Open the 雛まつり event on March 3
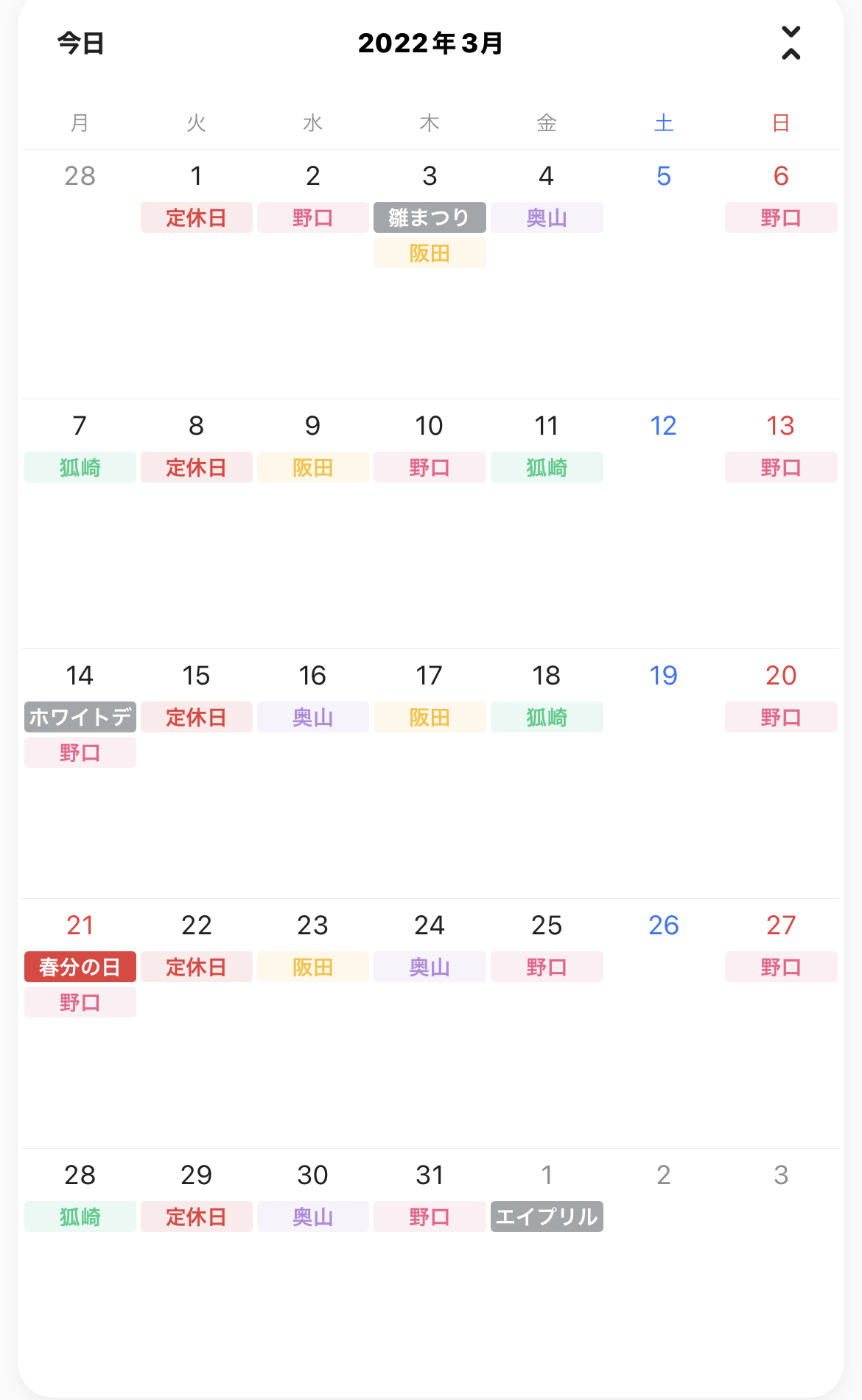The width and height of the screenshot is (862, 1400). (x=430, y=217)
